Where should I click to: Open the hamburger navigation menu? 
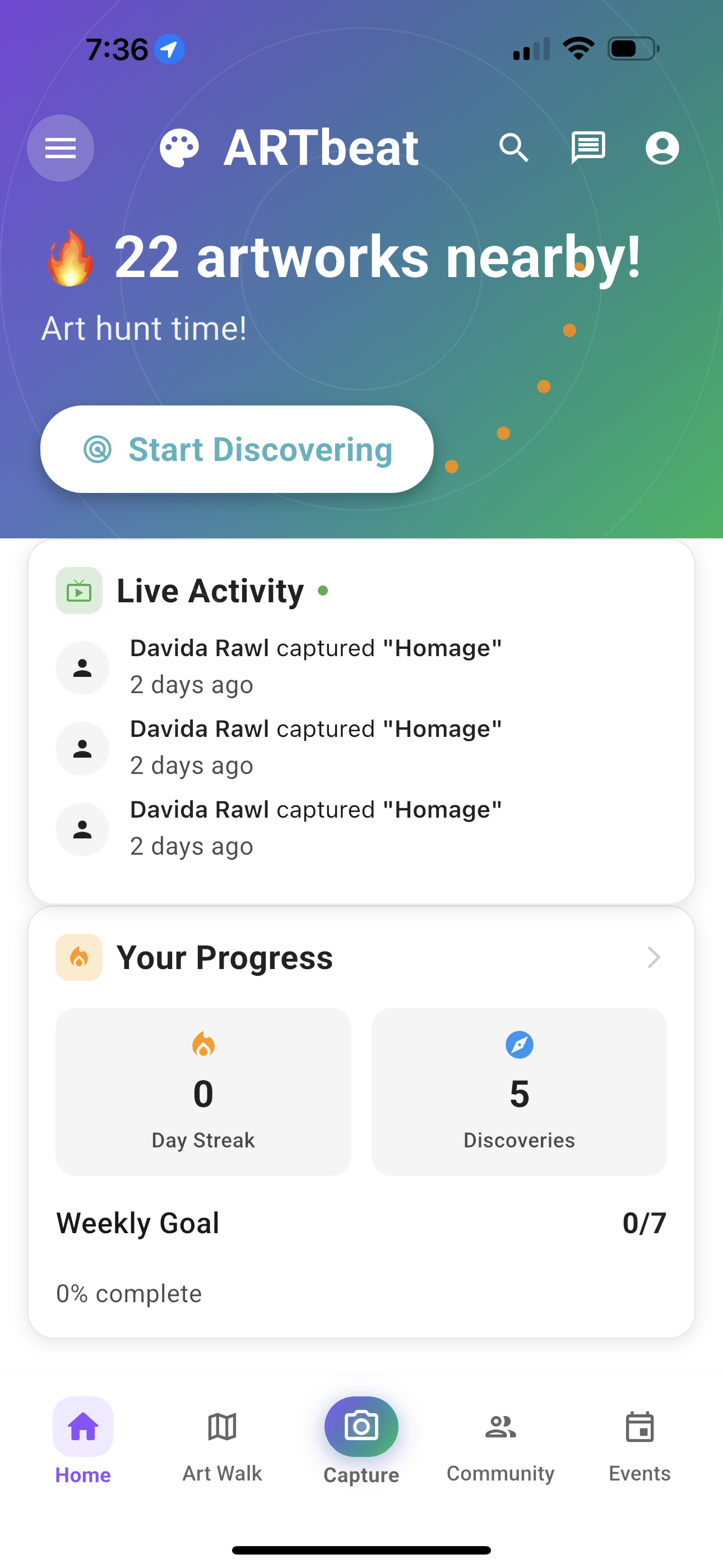[x=61, y=148]
